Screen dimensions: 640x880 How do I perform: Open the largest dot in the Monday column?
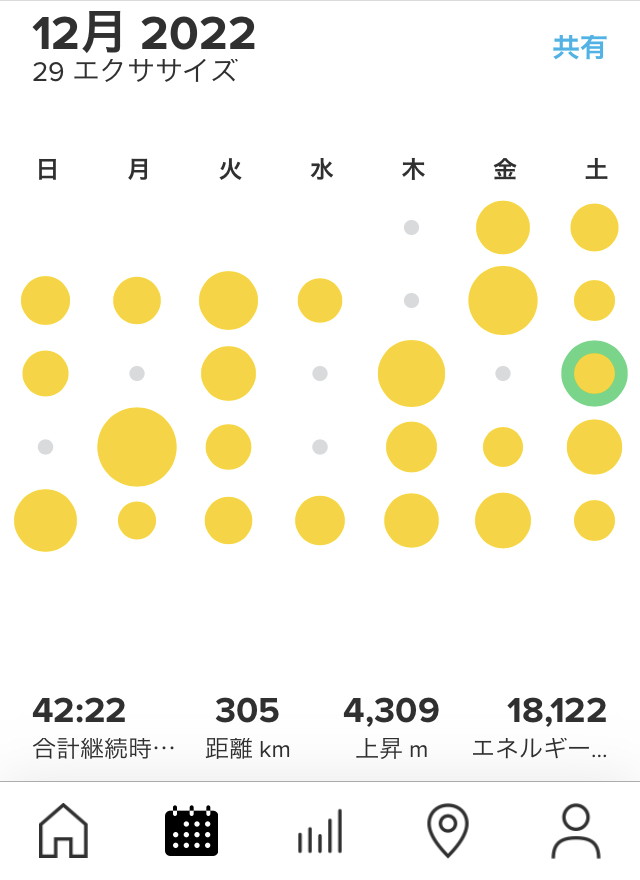137,447
